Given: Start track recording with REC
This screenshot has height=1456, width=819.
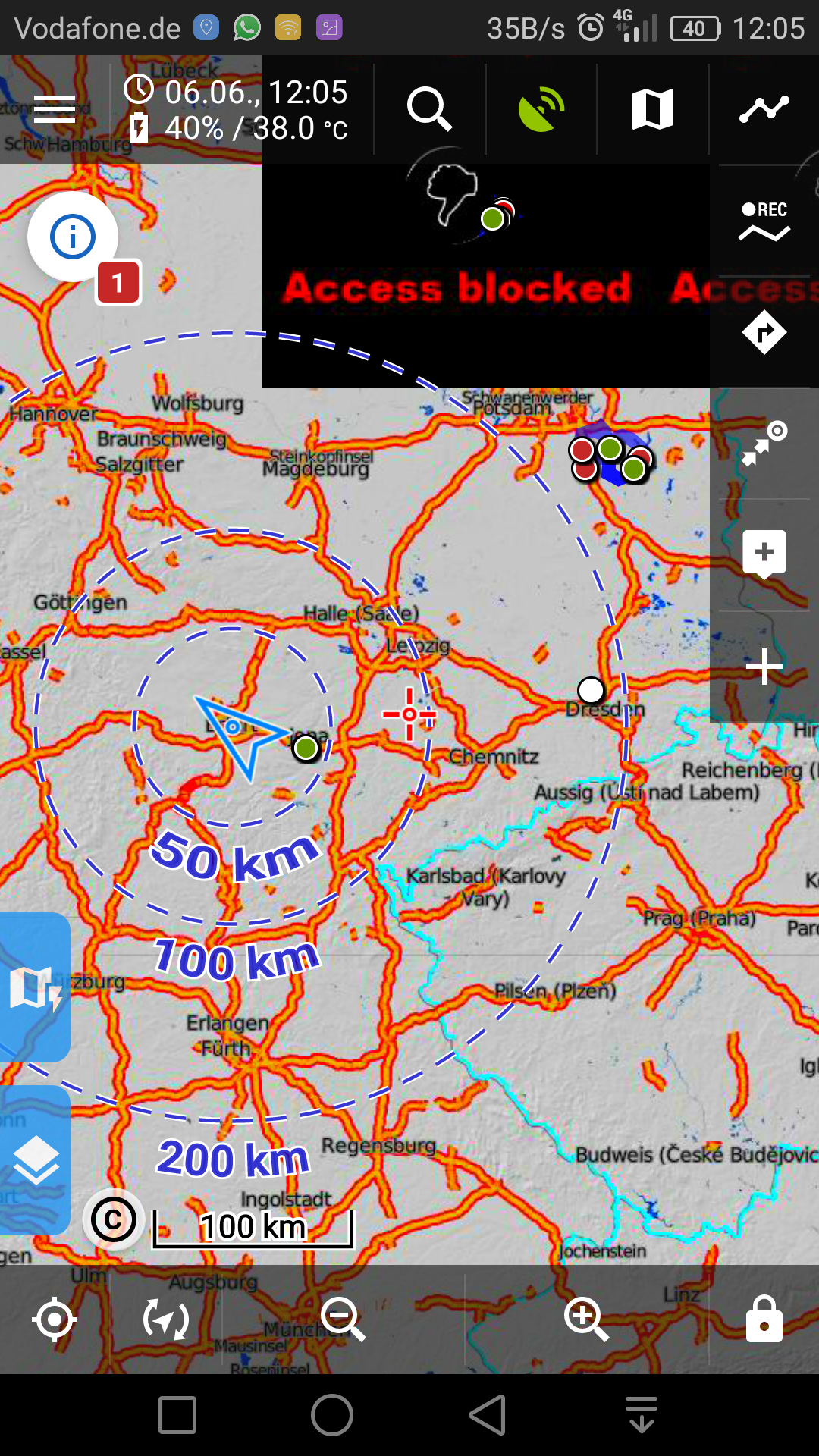Looking at the screenshot, I should (x=764, y=221).
